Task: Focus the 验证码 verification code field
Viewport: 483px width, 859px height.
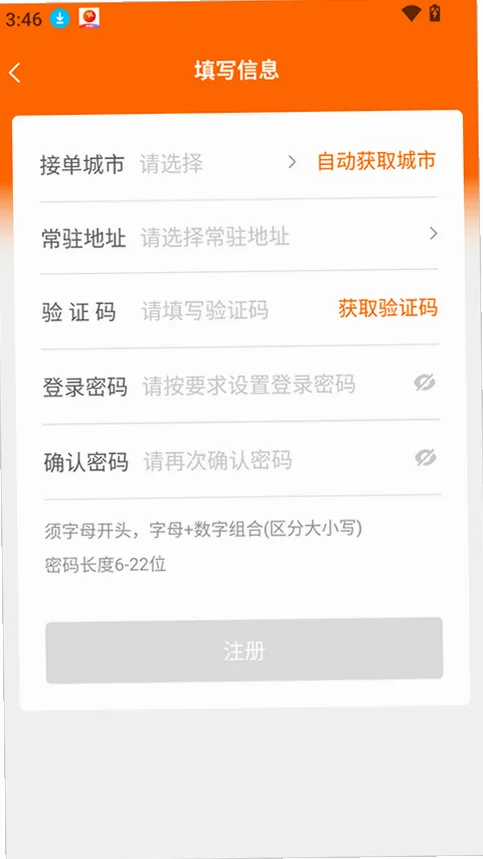Action: click(233, 311)
